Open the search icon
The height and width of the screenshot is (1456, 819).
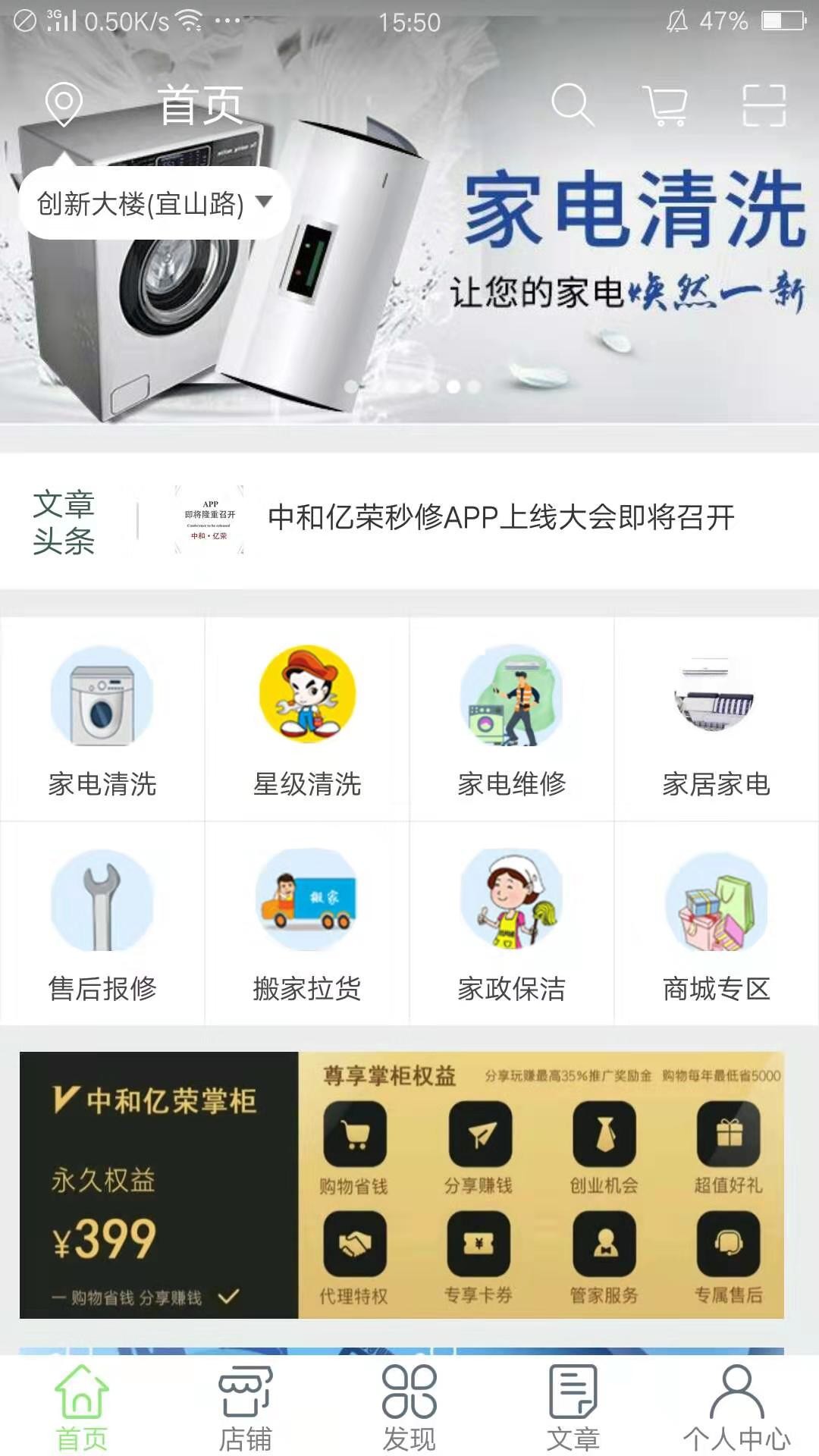(x=572, y=105)
